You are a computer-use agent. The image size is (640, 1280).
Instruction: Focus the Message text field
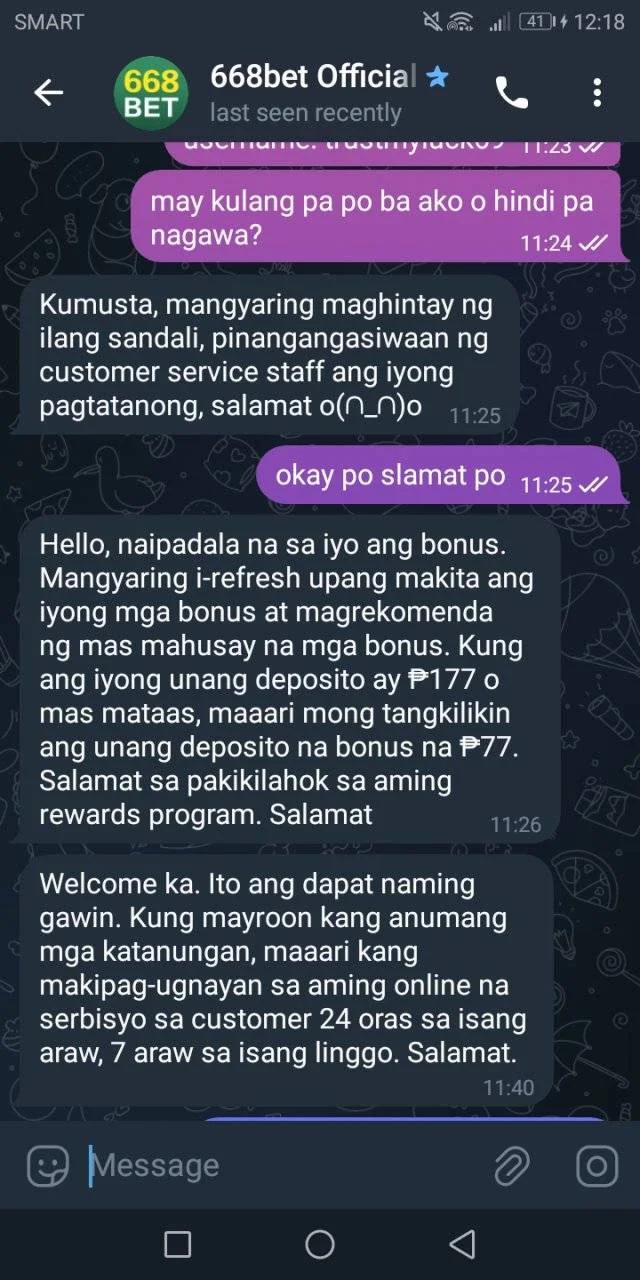coord(280,1166)
